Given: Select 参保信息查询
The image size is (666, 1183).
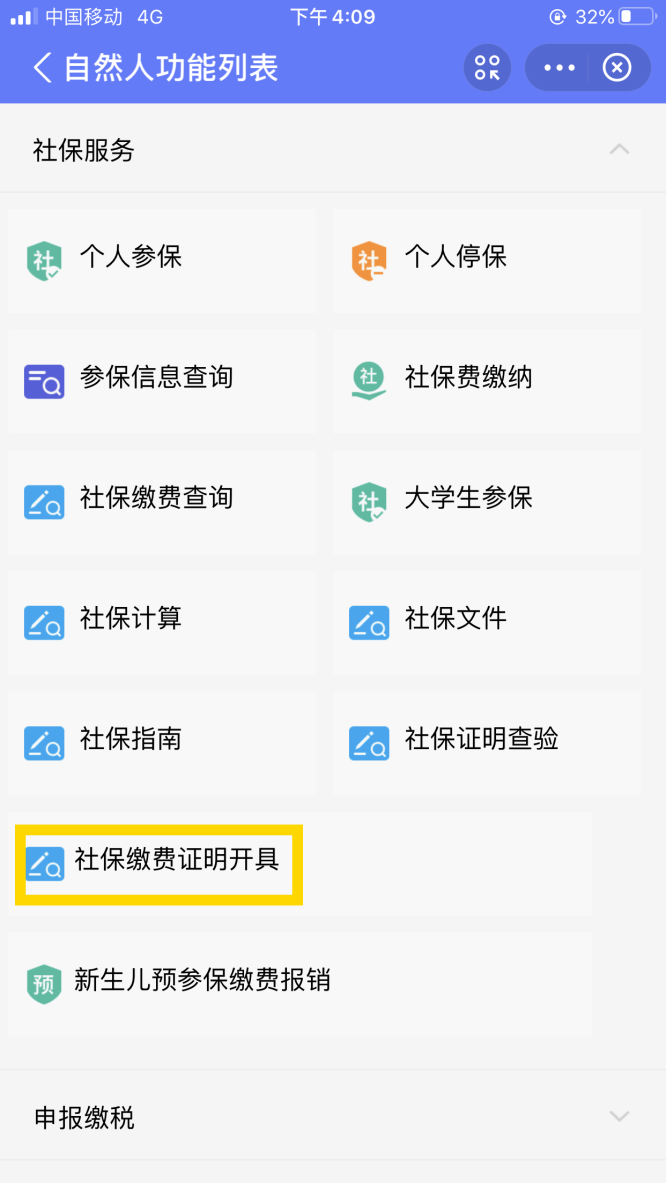Looking at the screenshot, I should [161, 379].
